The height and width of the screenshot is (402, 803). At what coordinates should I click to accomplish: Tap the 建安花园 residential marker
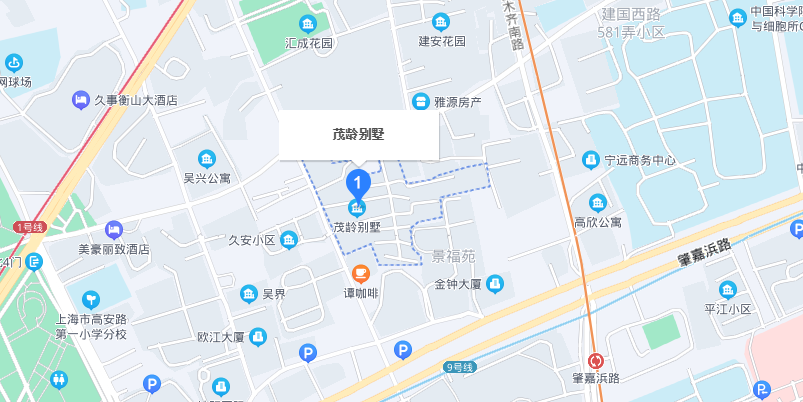coord(441,22)
